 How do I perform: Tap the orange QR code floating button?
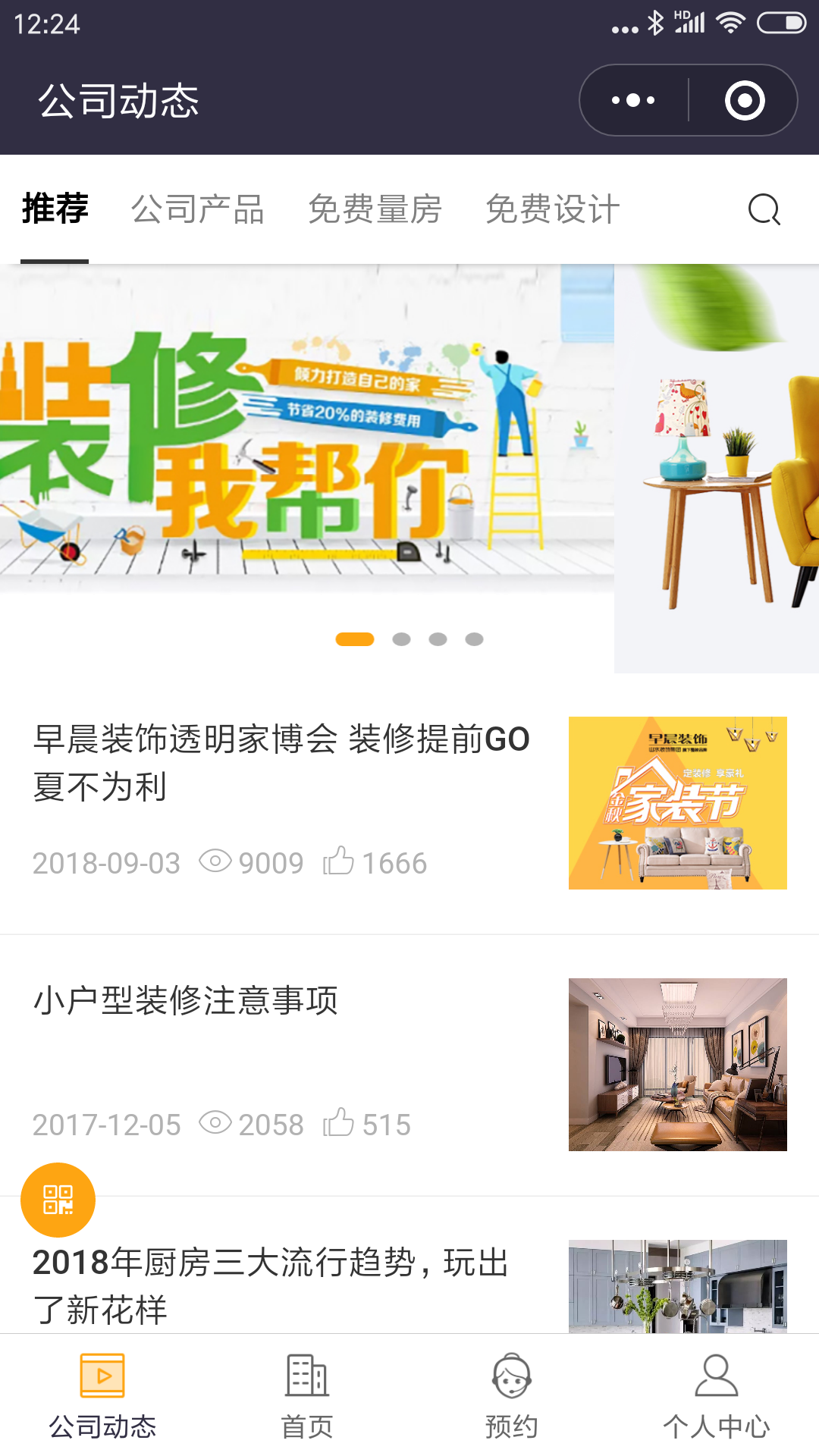tap(58, 1200)
